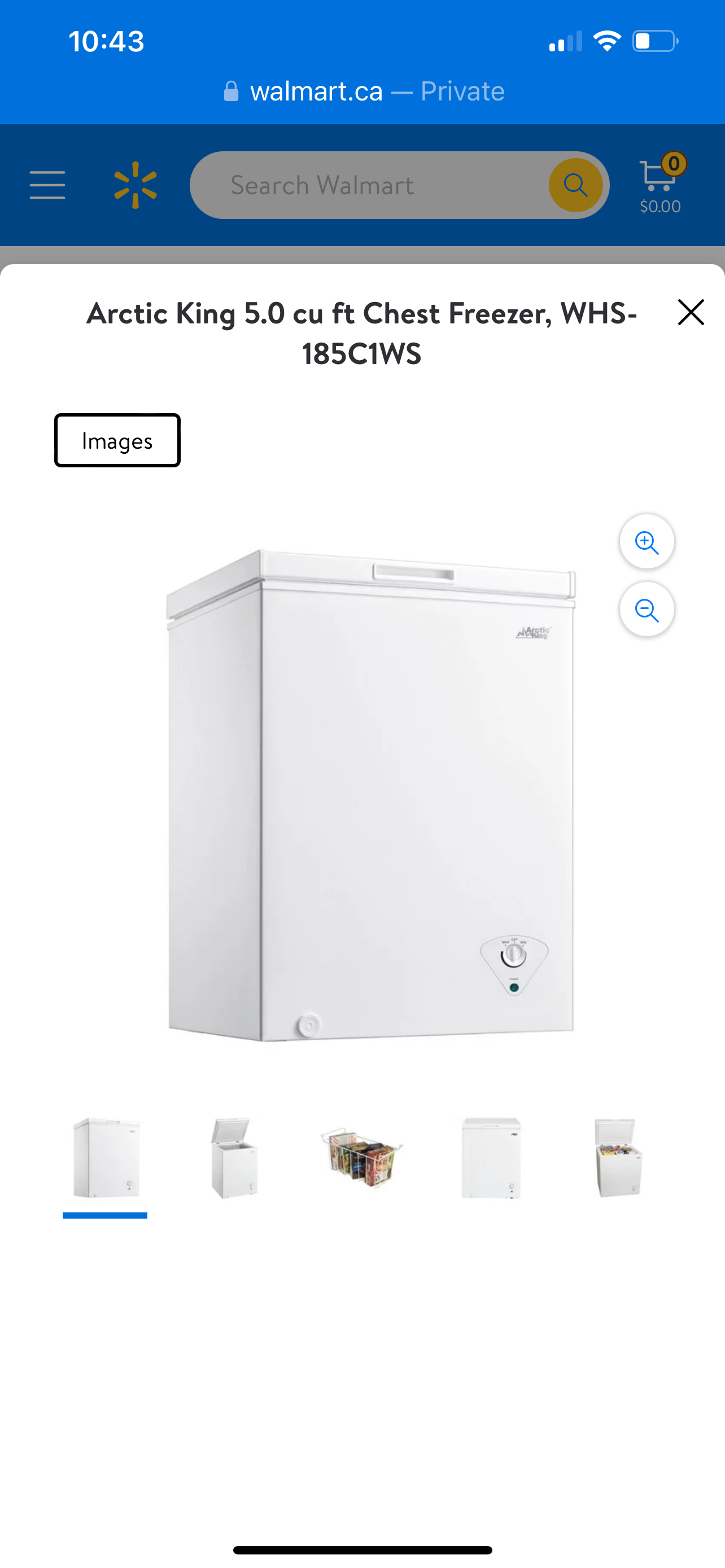Open the hamburger menu
Image resolution: width=725 pixels, height=1568 pixels.
point(47,185)
